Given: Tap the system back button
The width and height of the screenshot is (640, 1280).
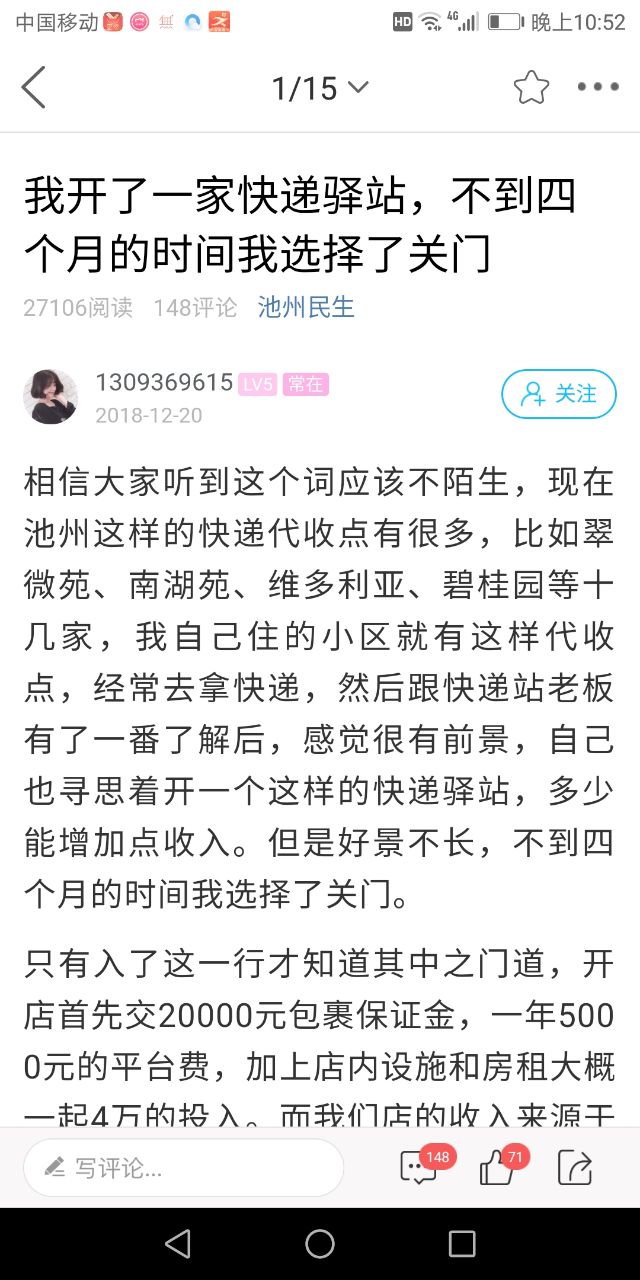Looking at the screenshot, I should (178, 1243).
